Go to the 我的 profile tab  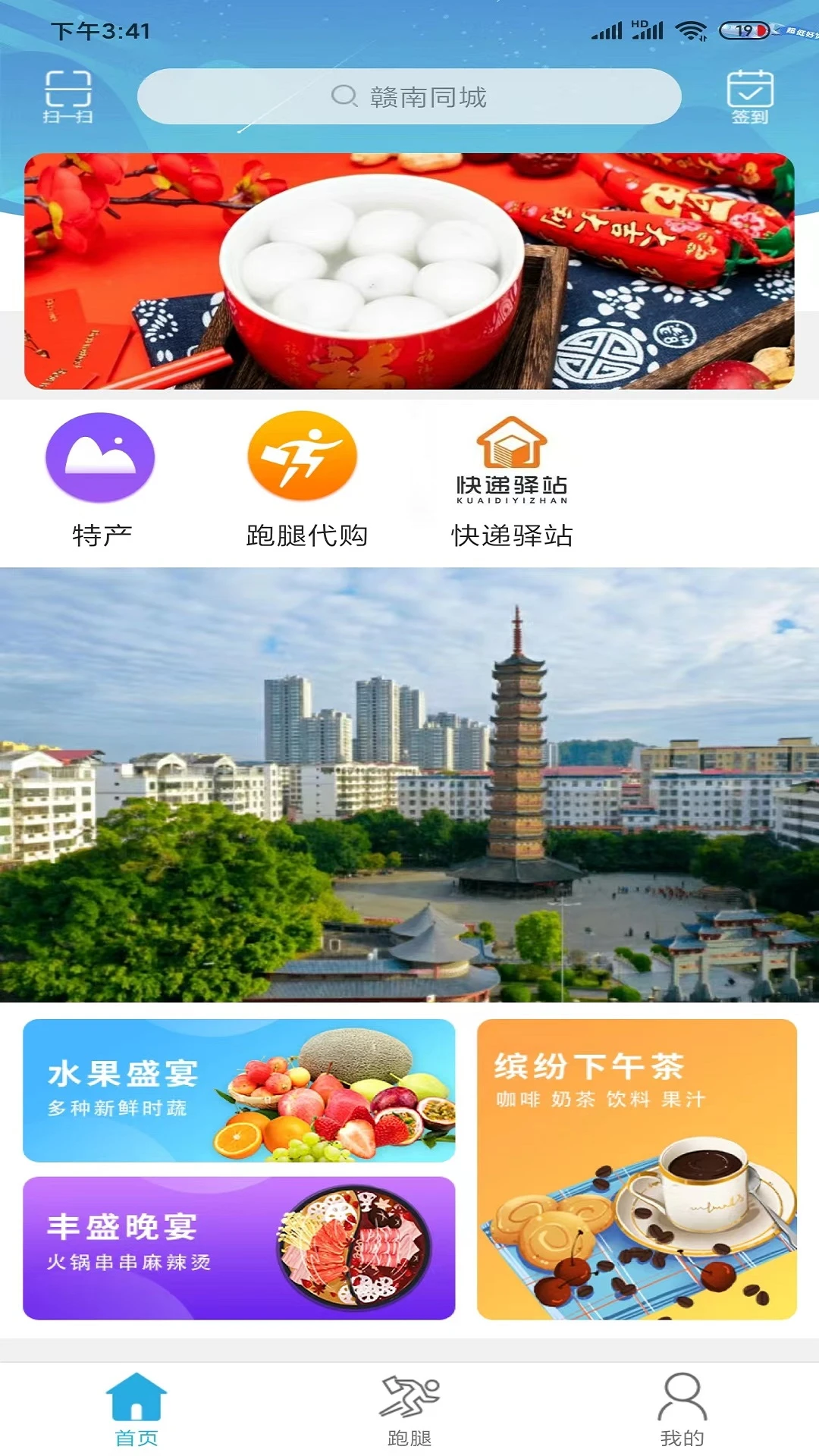point(682,1409)
